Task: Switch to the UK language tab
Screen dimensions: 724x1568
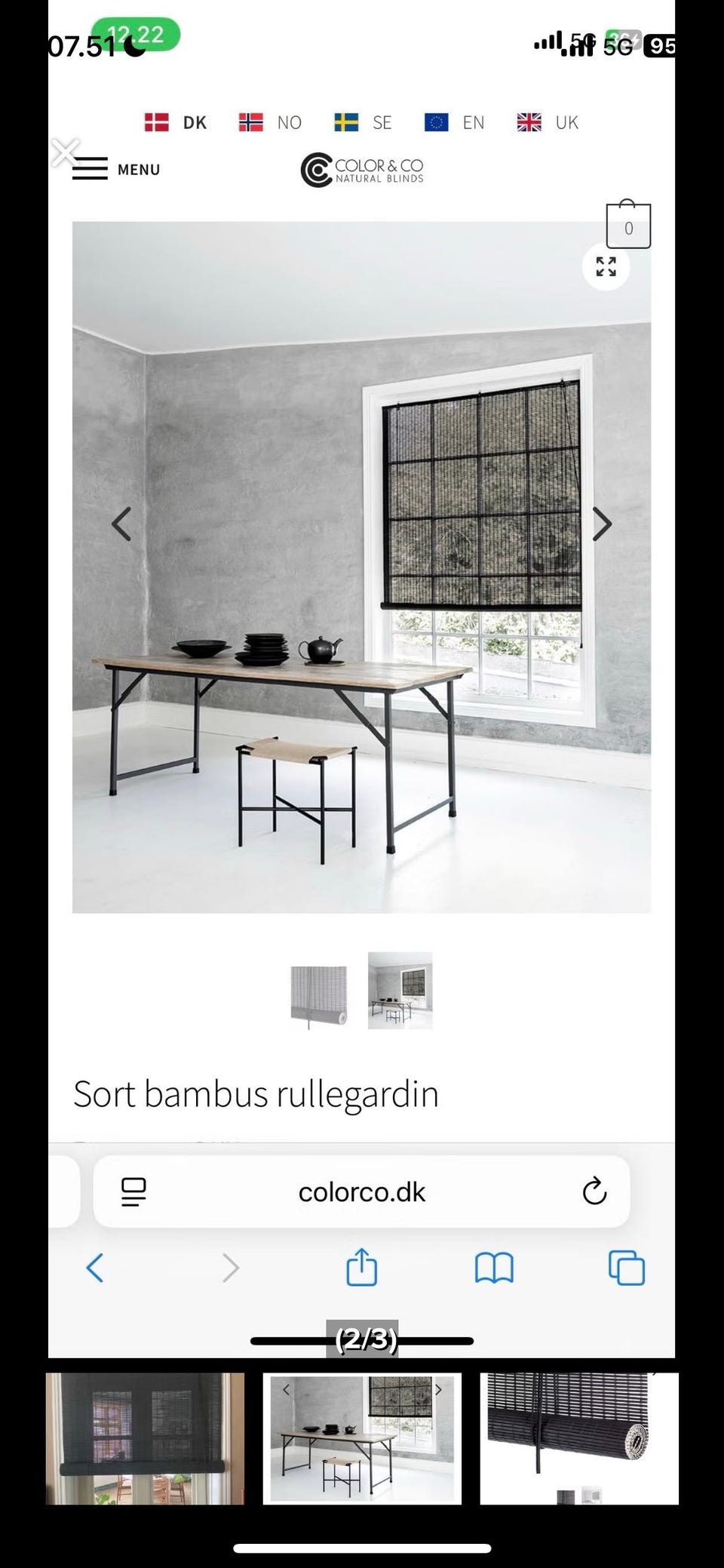Action: (546, 121)
